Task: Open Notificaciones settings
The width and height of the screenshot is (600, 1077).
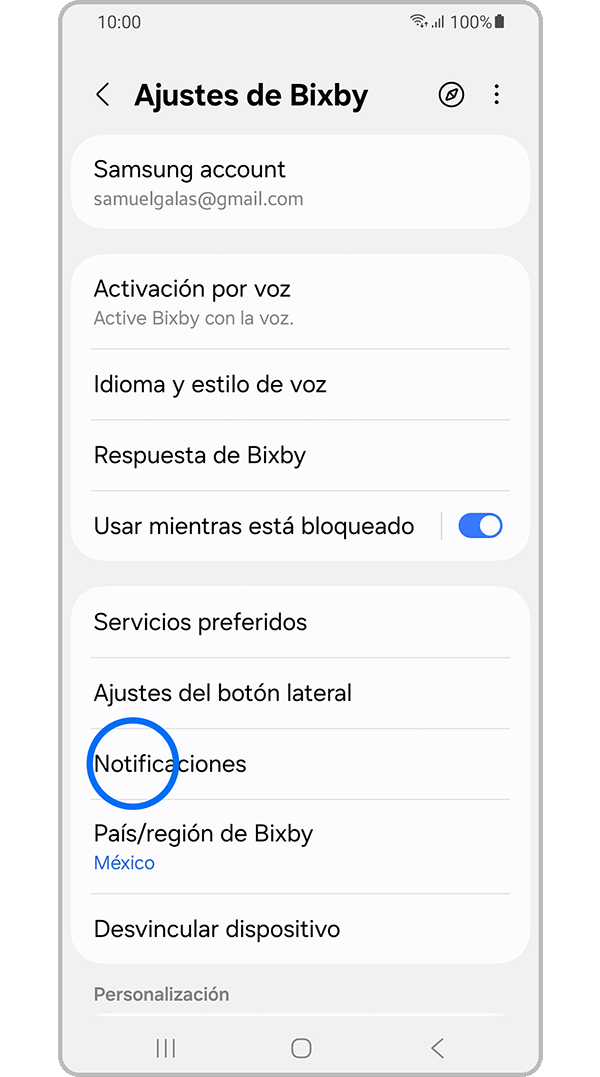Action: pyautogui.click(x=300, y=764)
